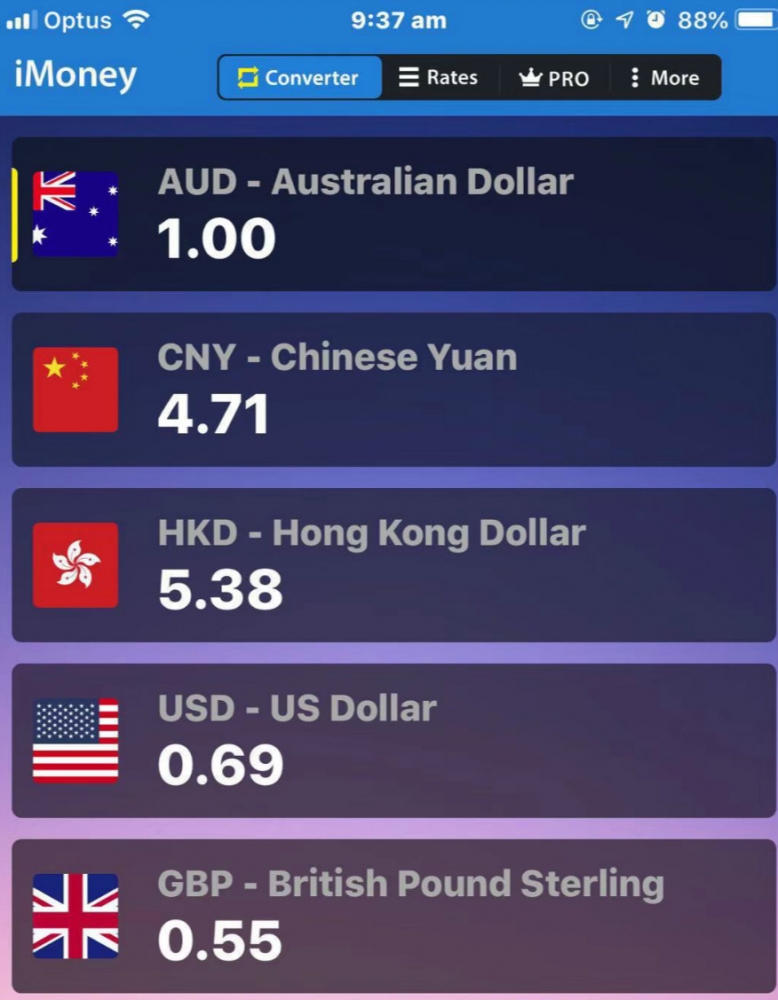Switch to the Rates tab
Viewport: 778px width, 1000px height.
[438, 78]
